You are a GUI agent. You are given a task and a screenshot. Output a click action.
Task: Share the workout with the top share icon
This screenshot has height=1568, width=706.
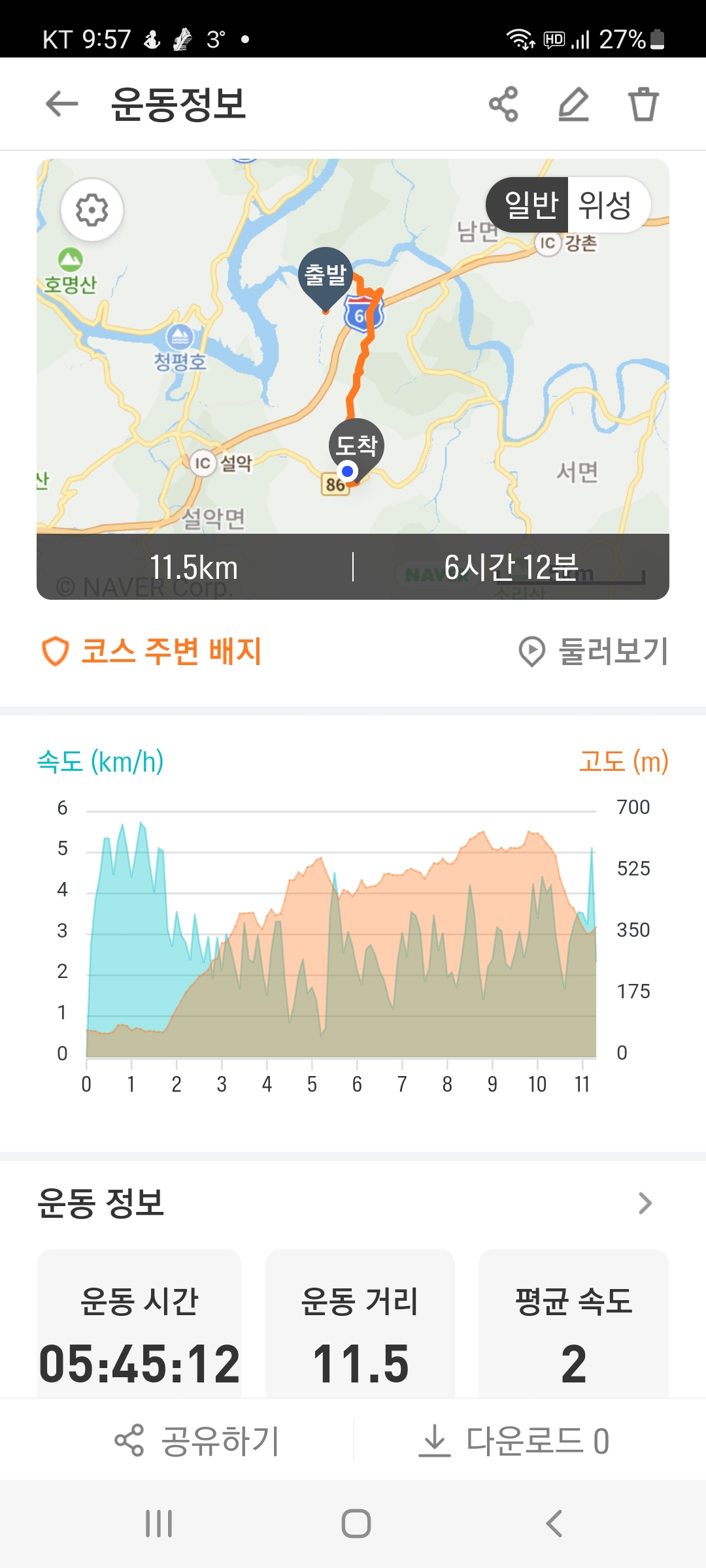click(503, 104)
